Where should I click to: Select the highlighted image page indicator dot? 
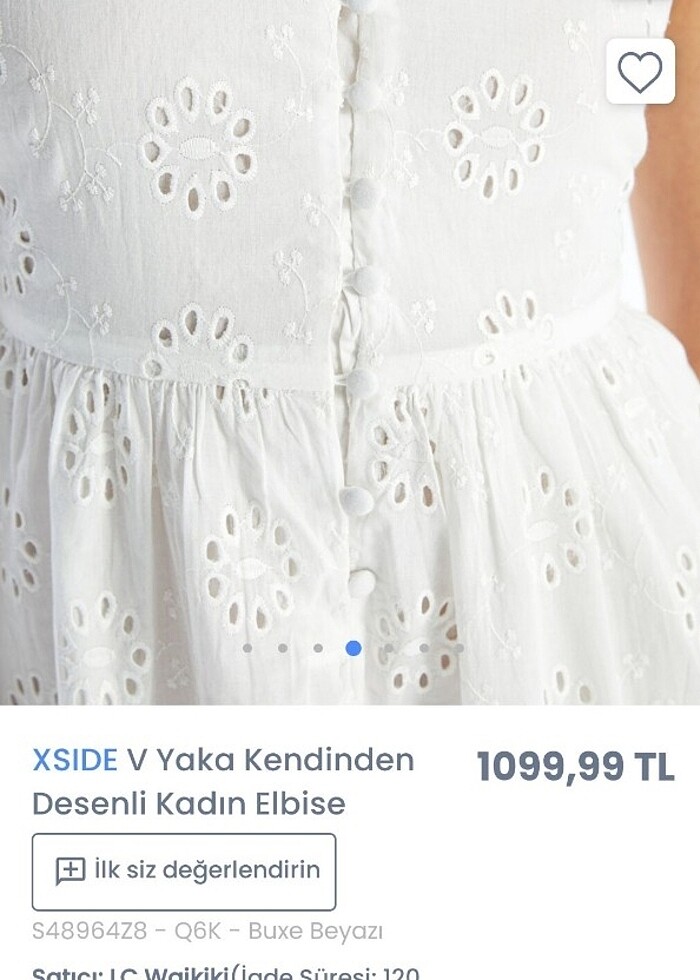(x=353, y=648)
